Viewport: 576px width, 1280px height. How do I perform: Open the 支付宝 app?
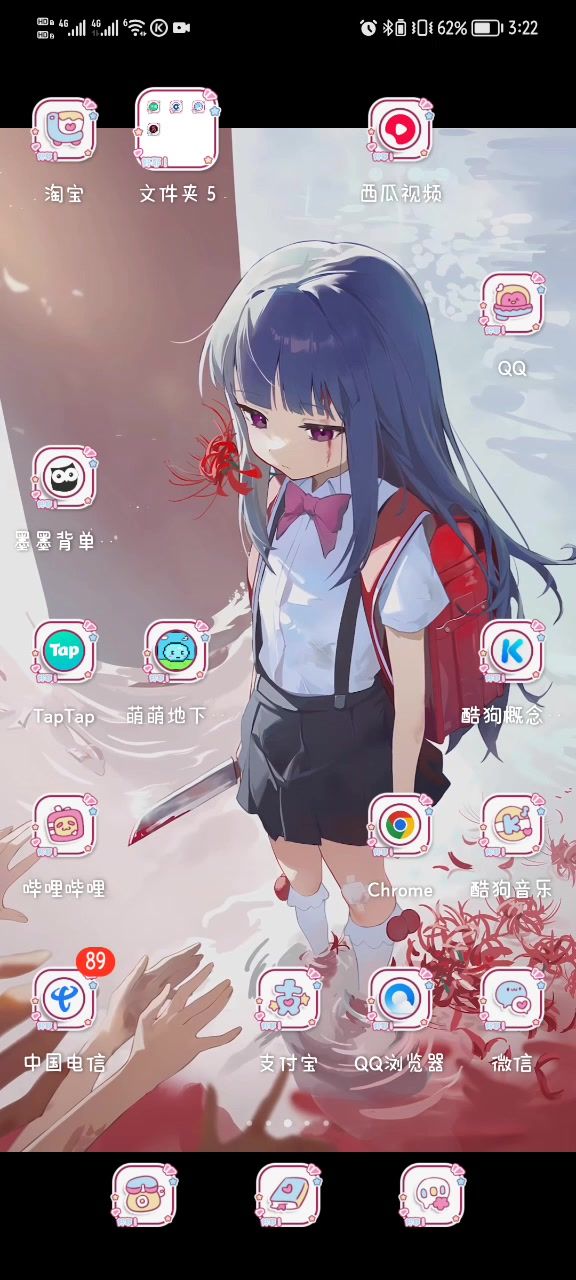click(x=288, y=1000)
